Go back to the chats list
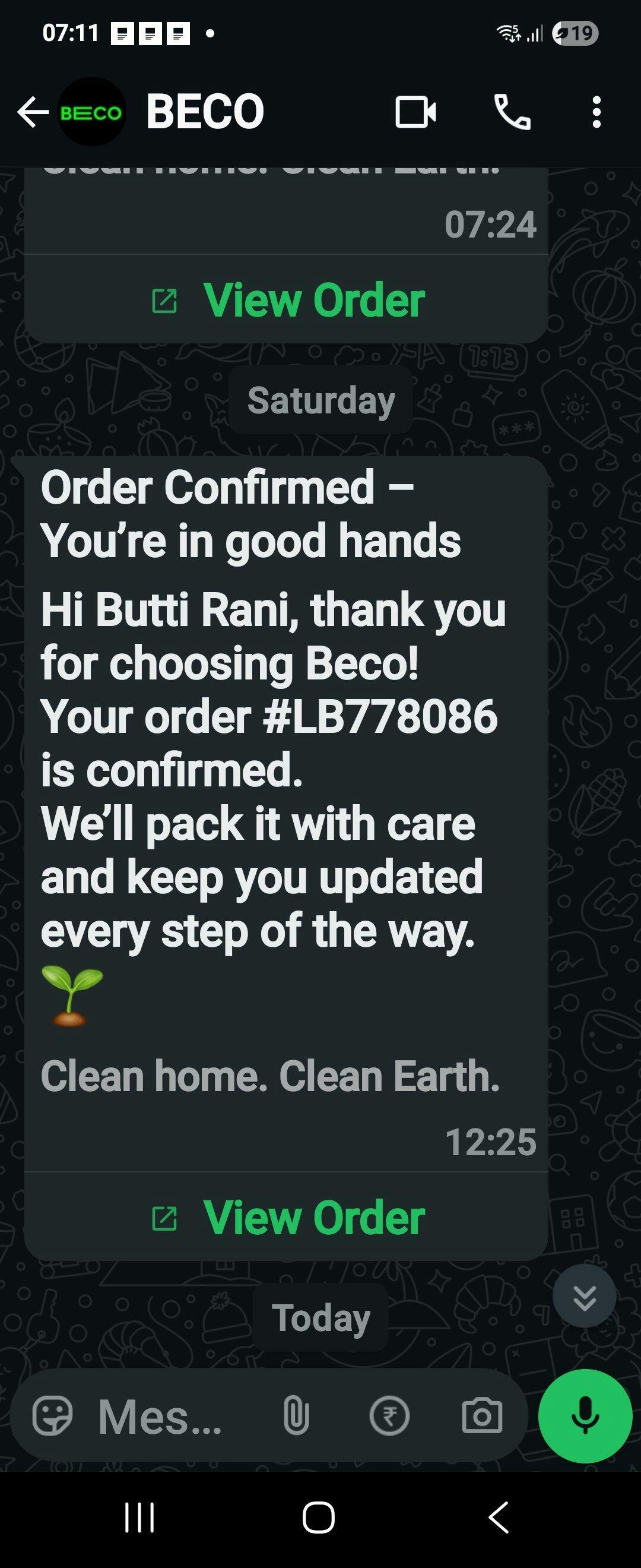This screenshot has width=641, height=1568. [33, 112]
